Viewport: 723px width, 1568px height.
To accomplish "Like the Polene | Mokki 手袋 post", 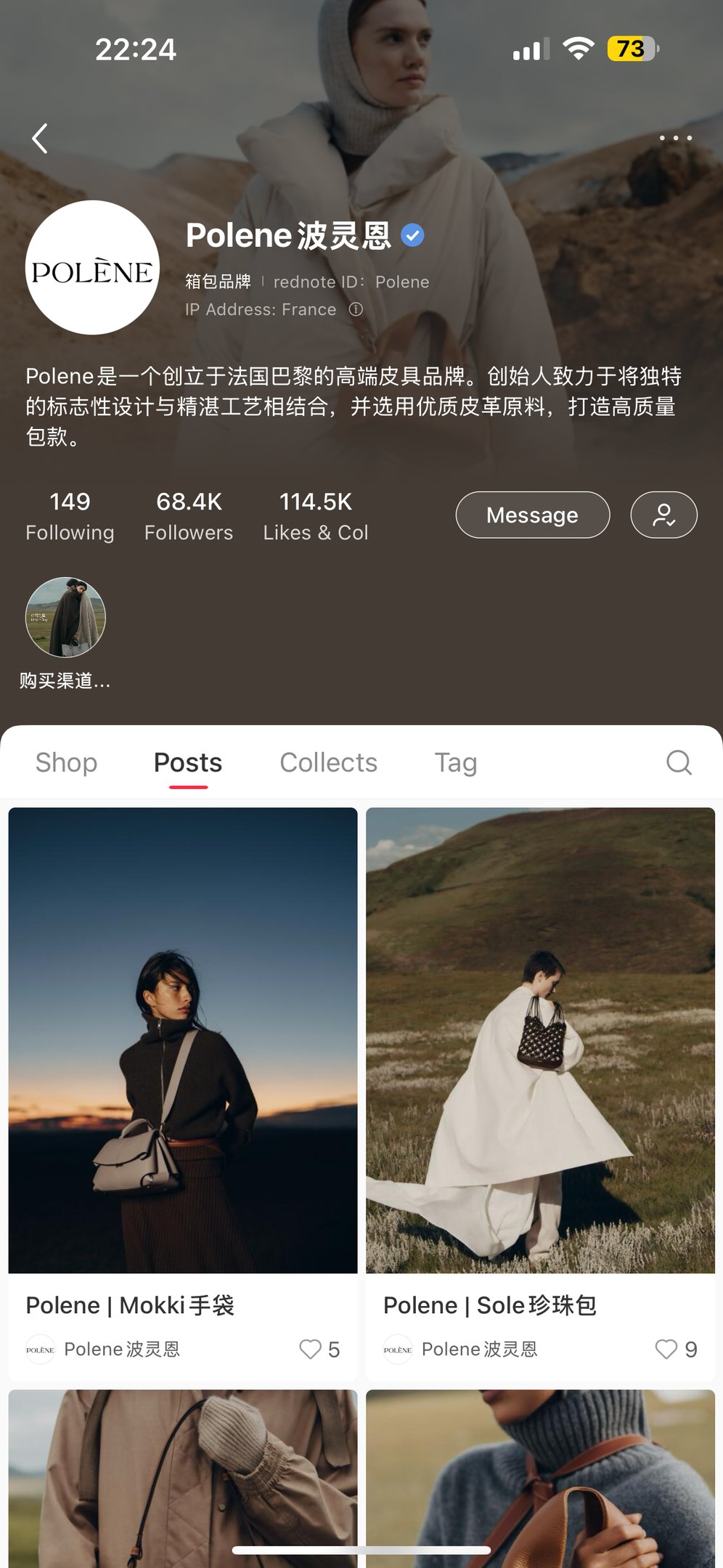I will tap(311, 1349).
